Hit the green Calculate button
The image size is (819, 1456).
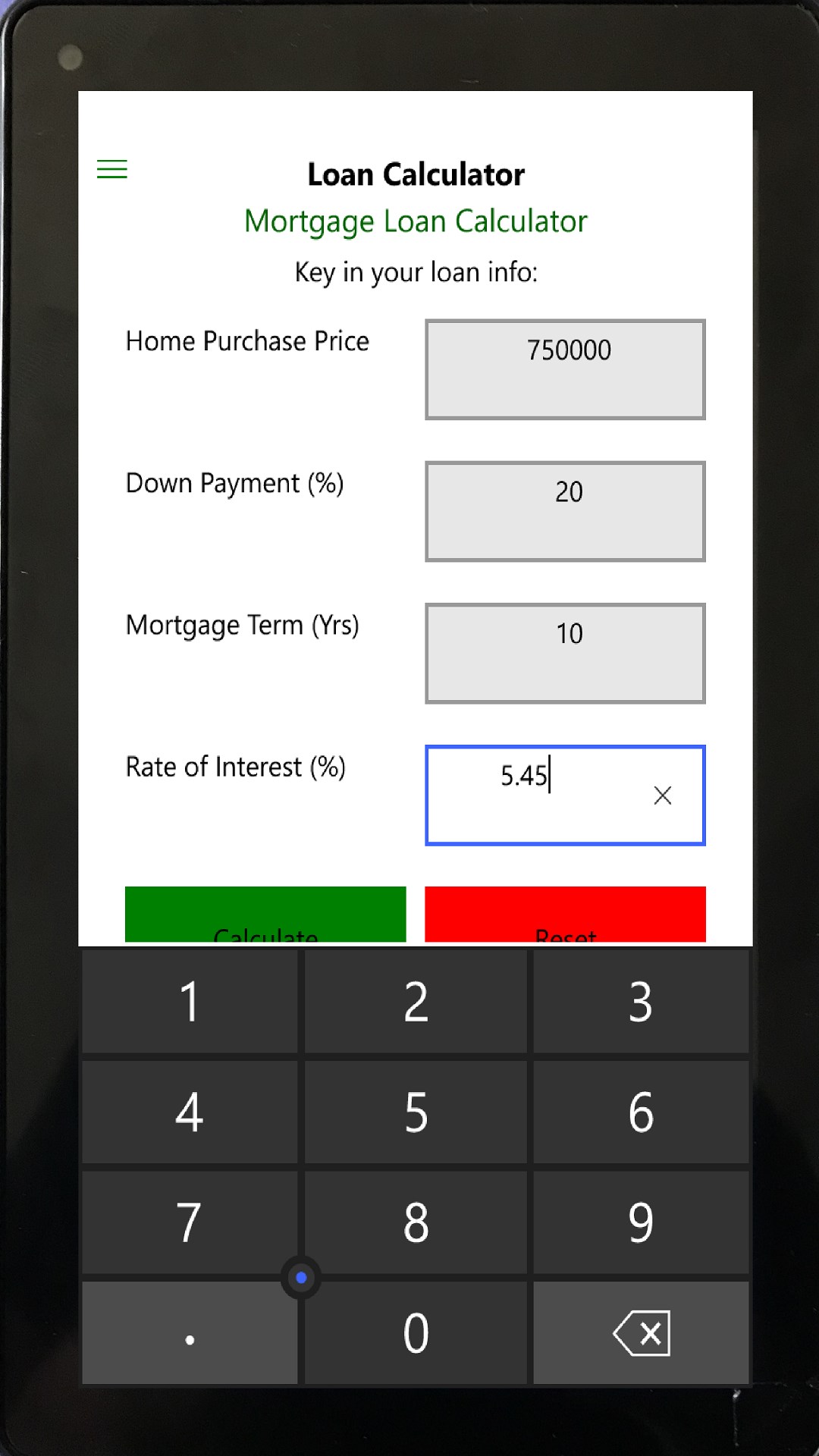tap(265, 916)
